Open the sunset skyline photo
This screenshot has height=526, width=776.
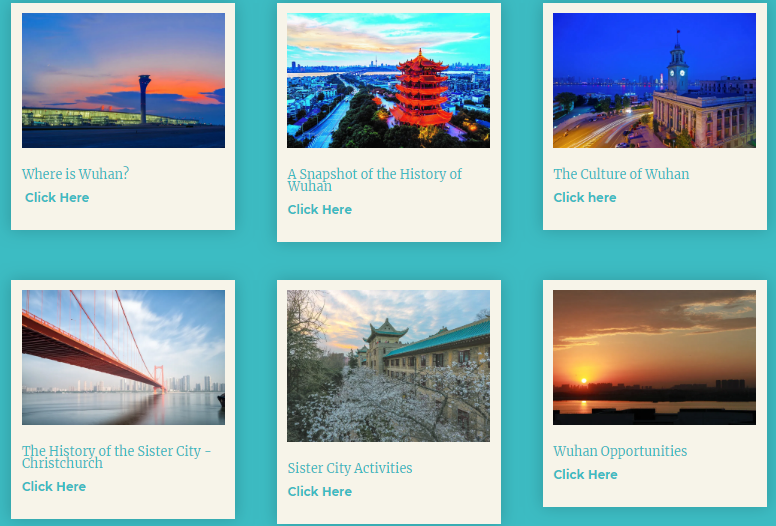click(x=654, y=357)
